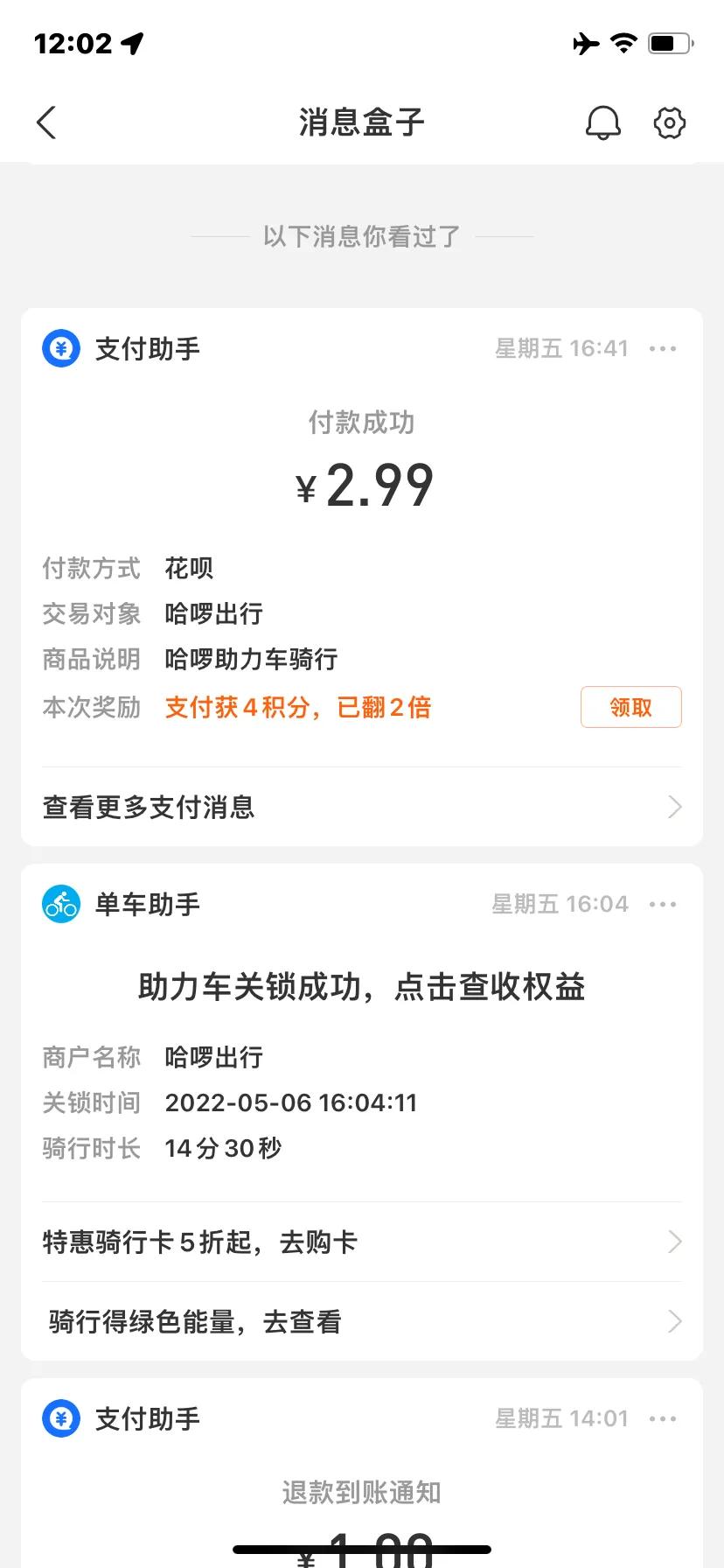Expand 特惠骑行卡5折起 purchase link
The height and width of the screenshot is (1568, 724).
coord(362,1242)
